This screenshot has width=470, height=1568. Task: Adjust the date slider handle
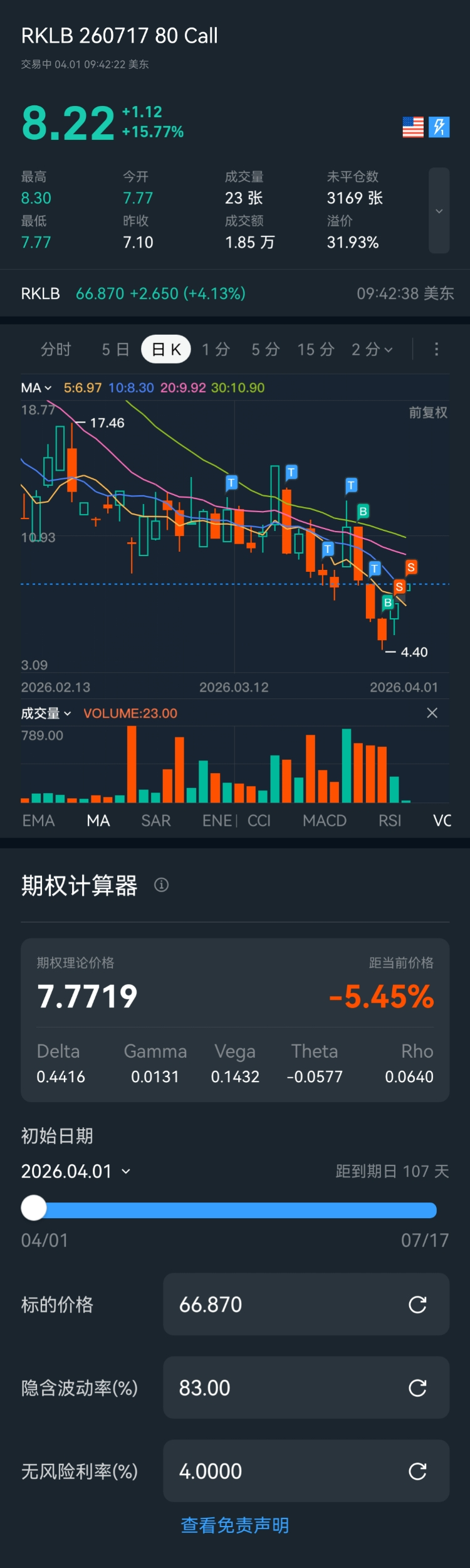click(34, 1208)
